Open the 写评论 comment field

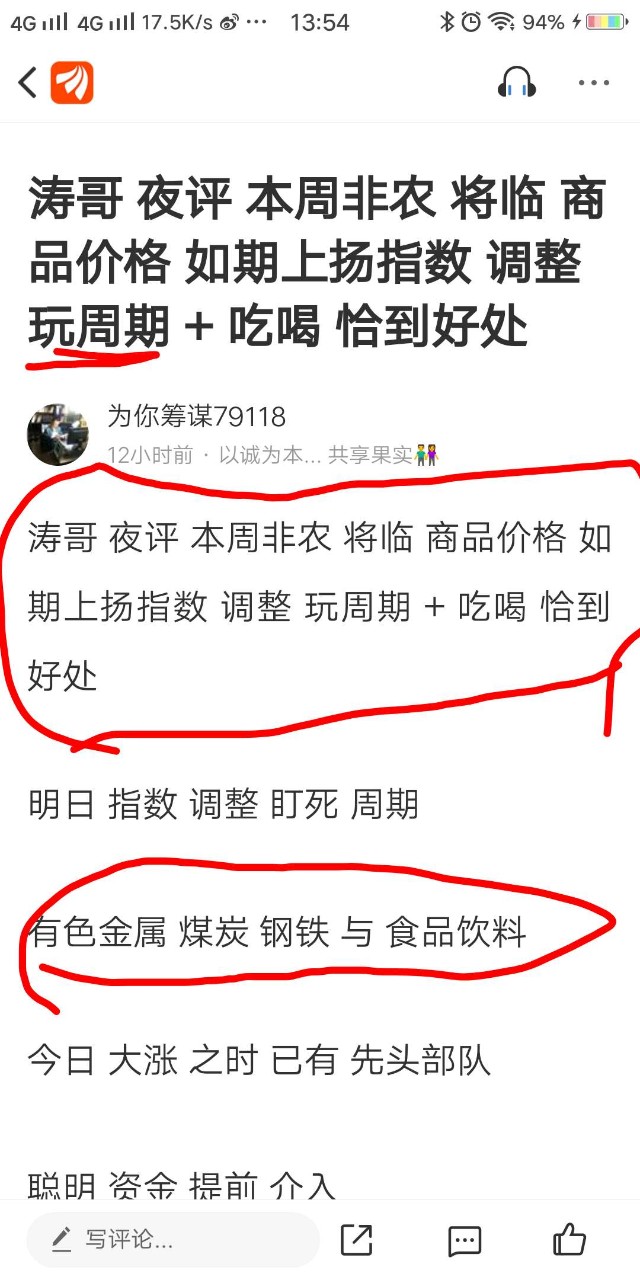pyautogui.click(x=172, y=1240)
